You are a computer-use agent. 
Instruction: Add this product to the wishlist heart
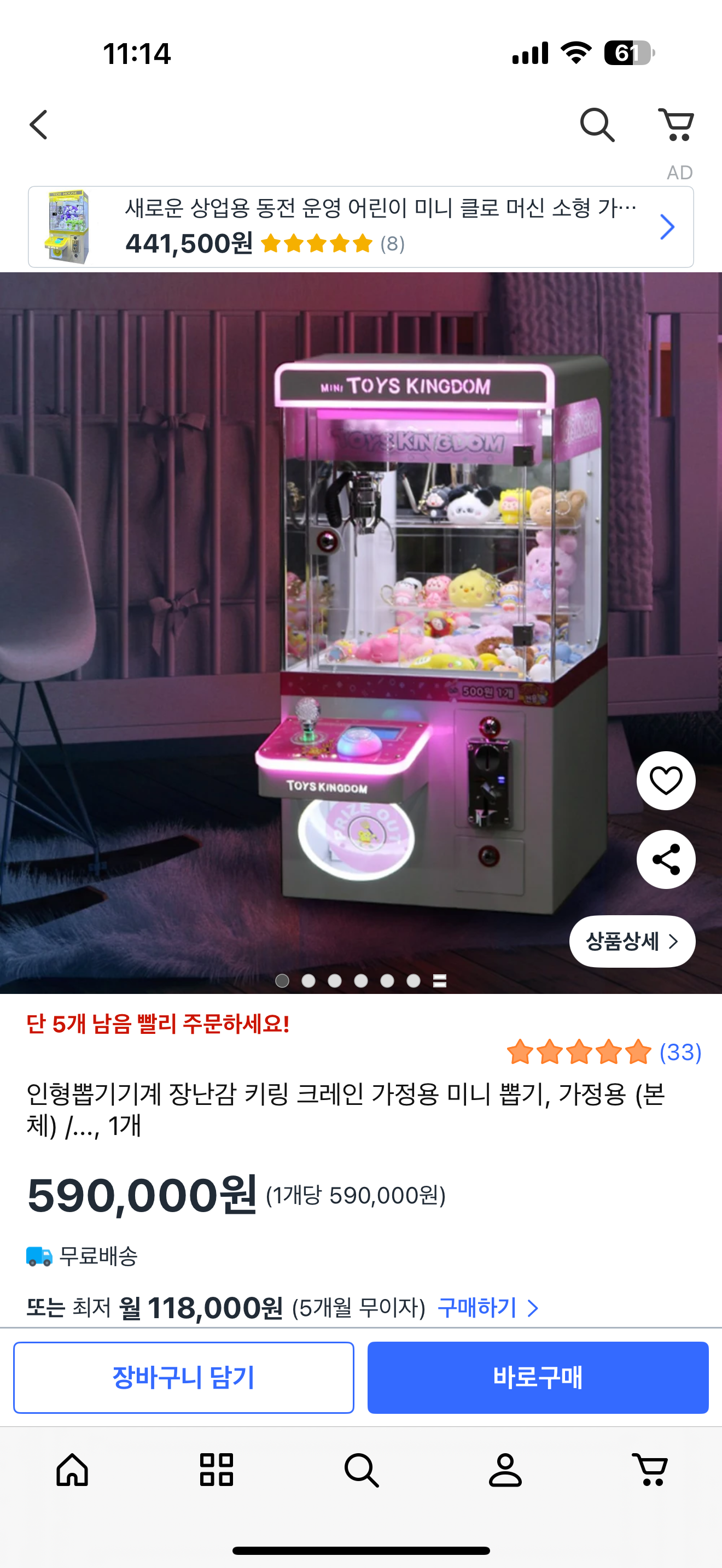pos(665,780)
